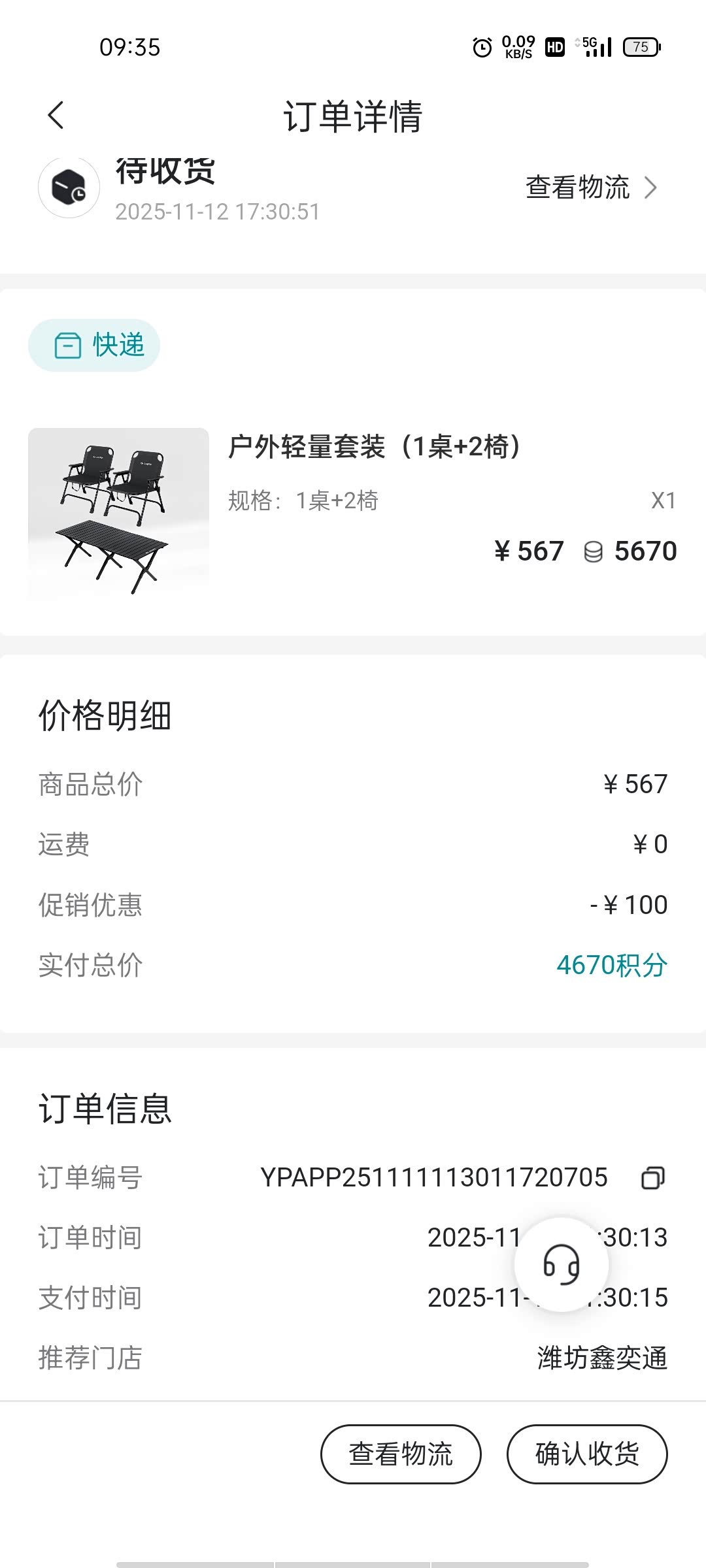This screenshot has width=706, height=1568.
Task: Open the 户外轻量套装 product thumbnail
Action: pyautogui.click(x=118, y=512)
